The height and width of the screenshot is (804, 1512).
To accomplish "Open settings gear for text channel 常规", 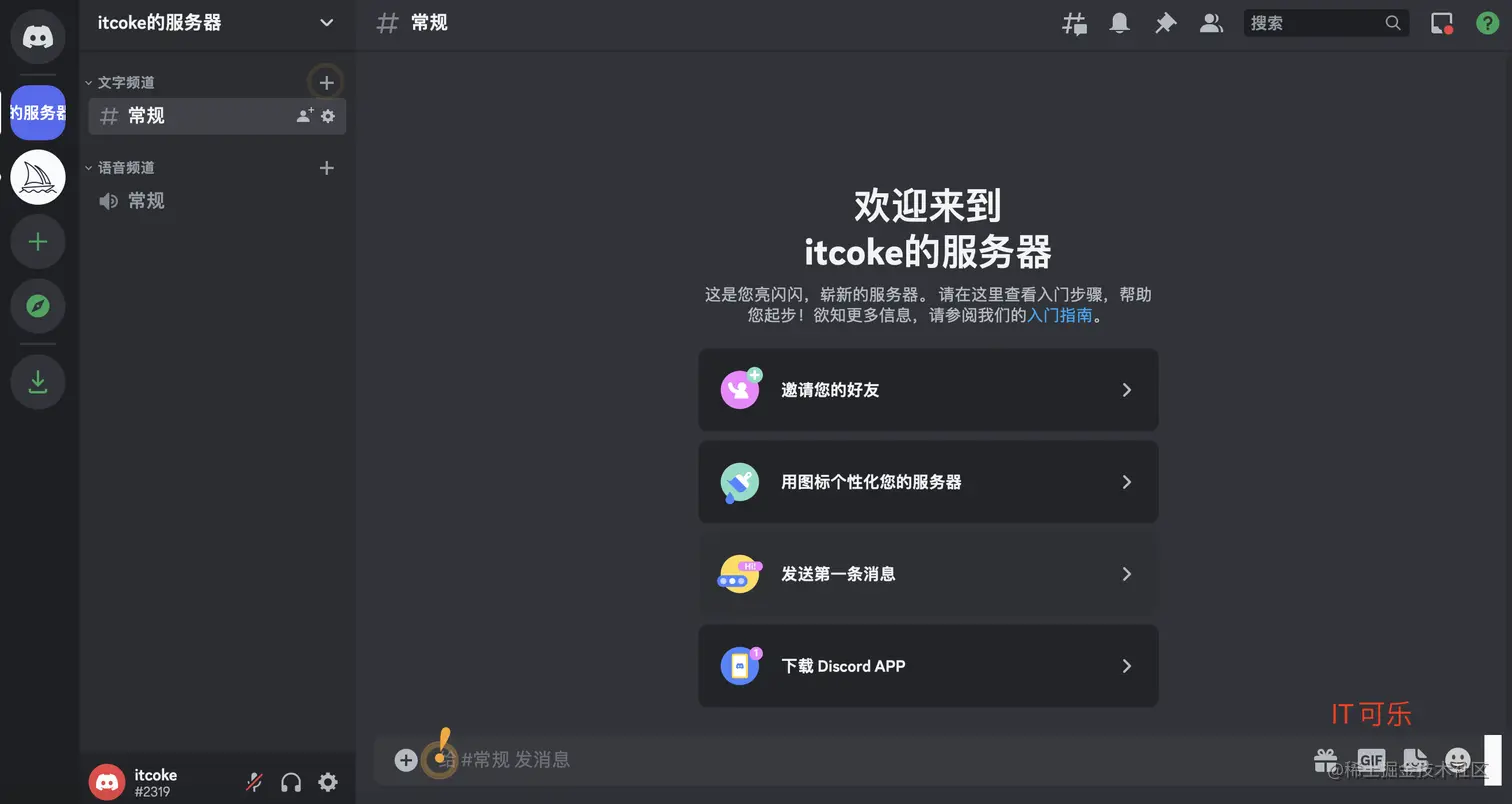I will tap(328, 116).
